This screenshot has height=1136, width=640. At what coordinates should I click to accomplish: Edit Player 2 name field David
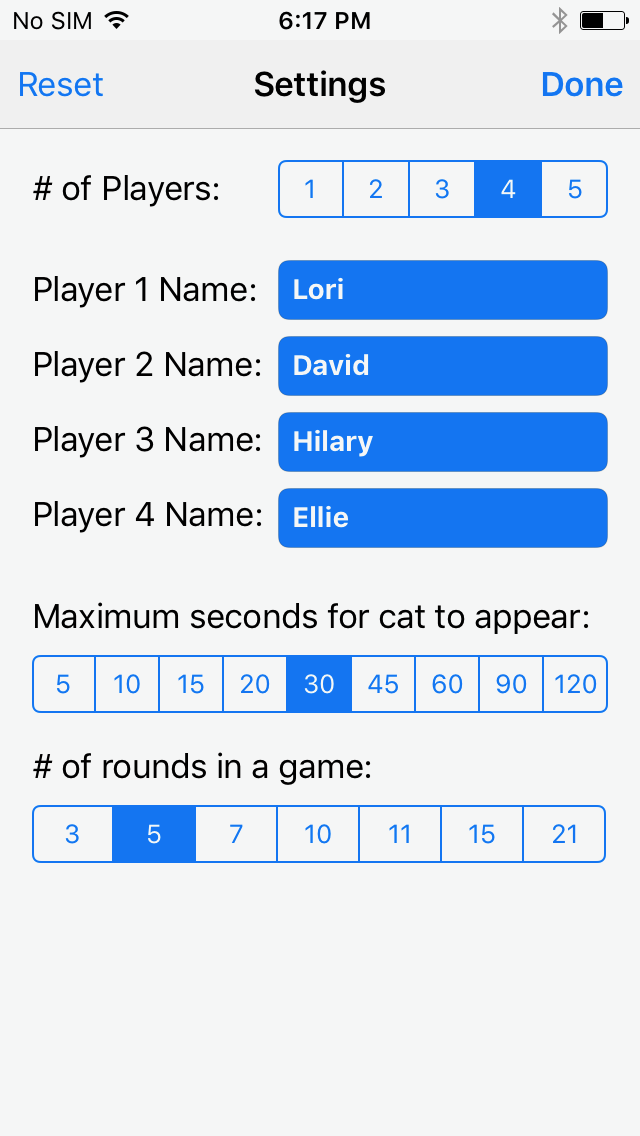(442, 366)
